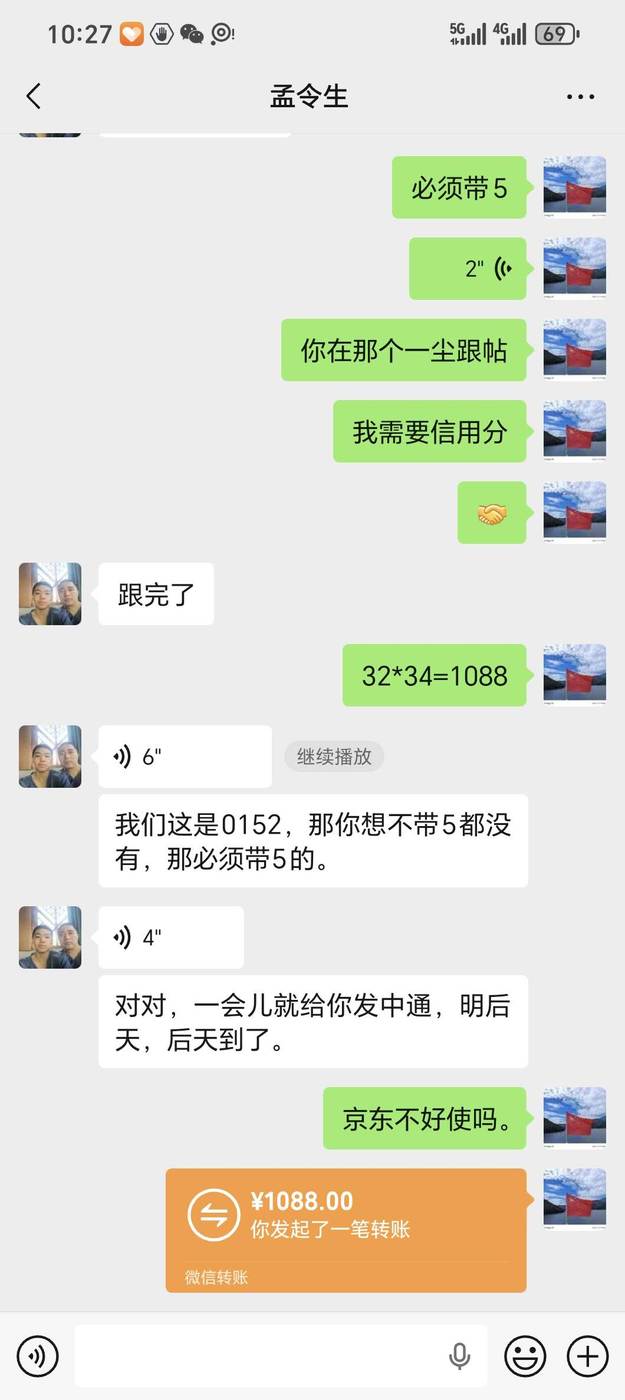Open 孟令生's profile avatar beside 跟完了
The height and width of the screenshot is (1400, 625).
(50, 594)
